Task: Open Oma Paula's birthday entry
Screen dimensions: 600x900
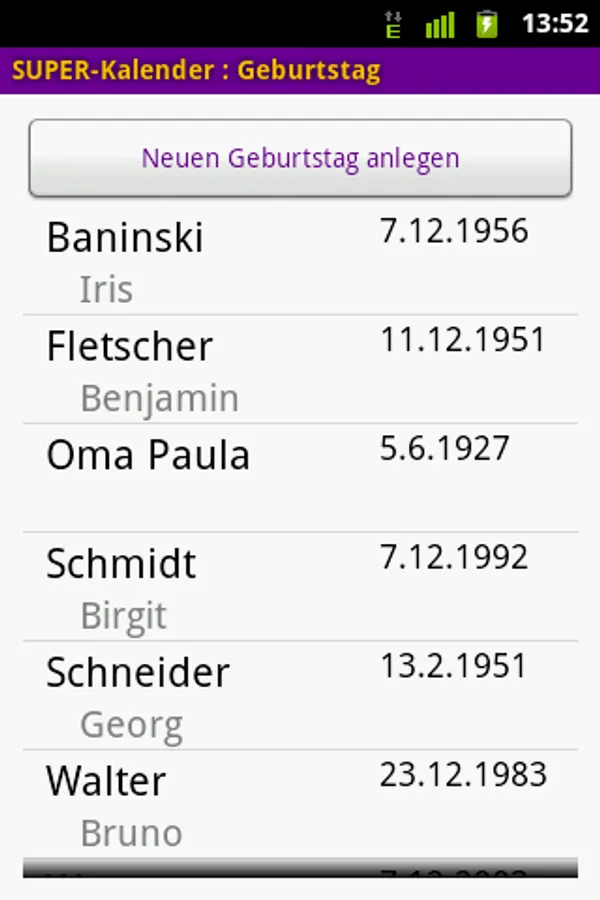Action: coord(300,477)
